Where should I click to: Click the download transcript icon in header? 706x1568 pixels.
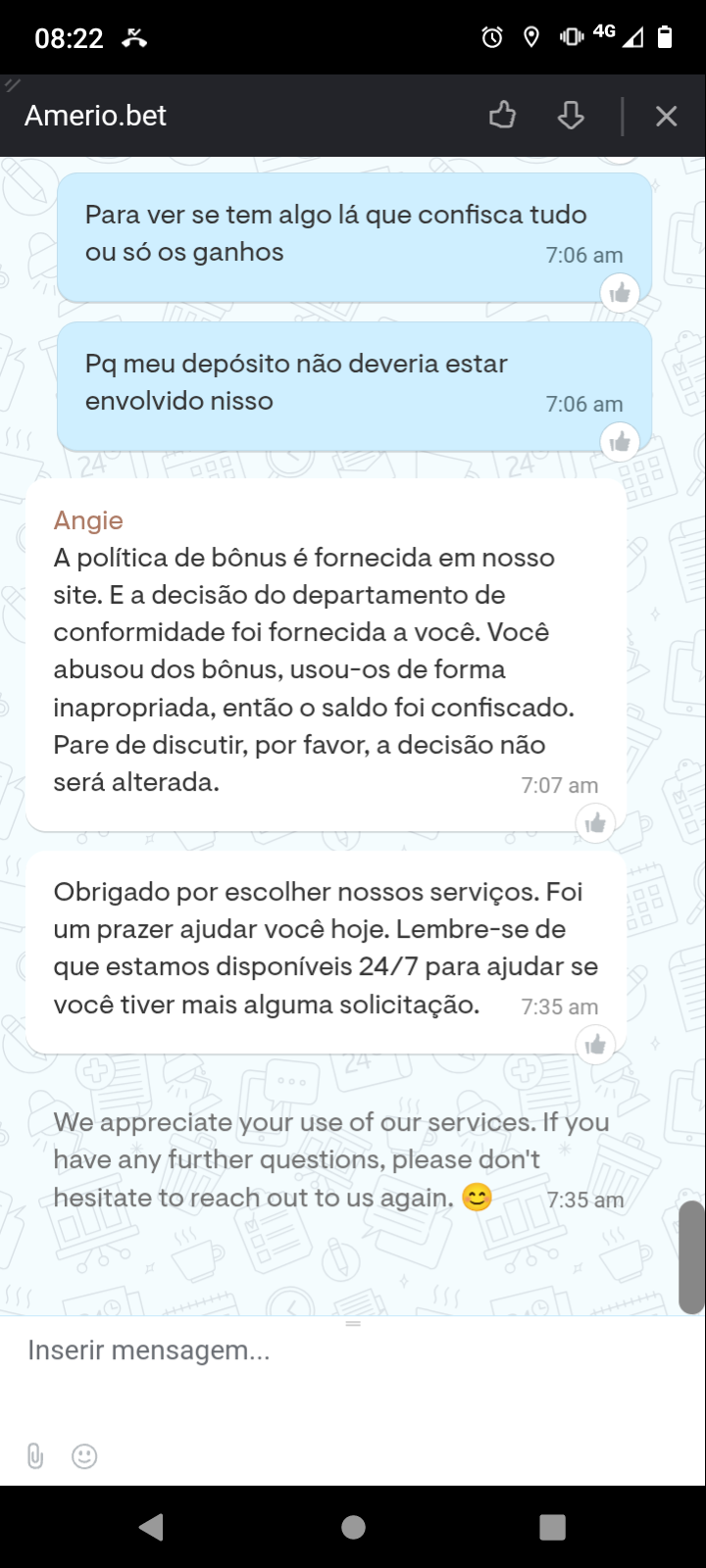point(570,115)
